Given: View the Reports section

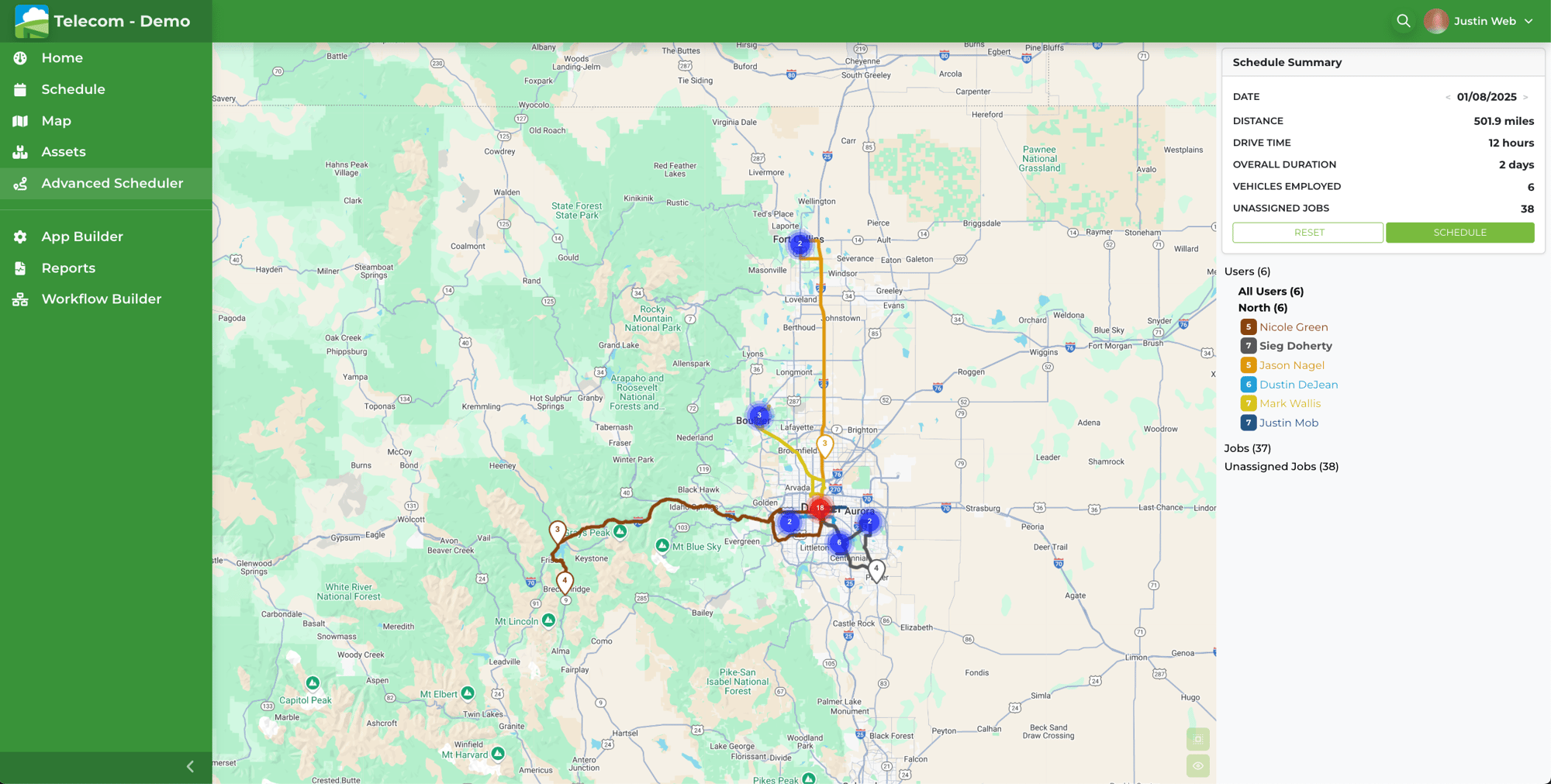Looking at the screenshot, I should coord(68,268).
